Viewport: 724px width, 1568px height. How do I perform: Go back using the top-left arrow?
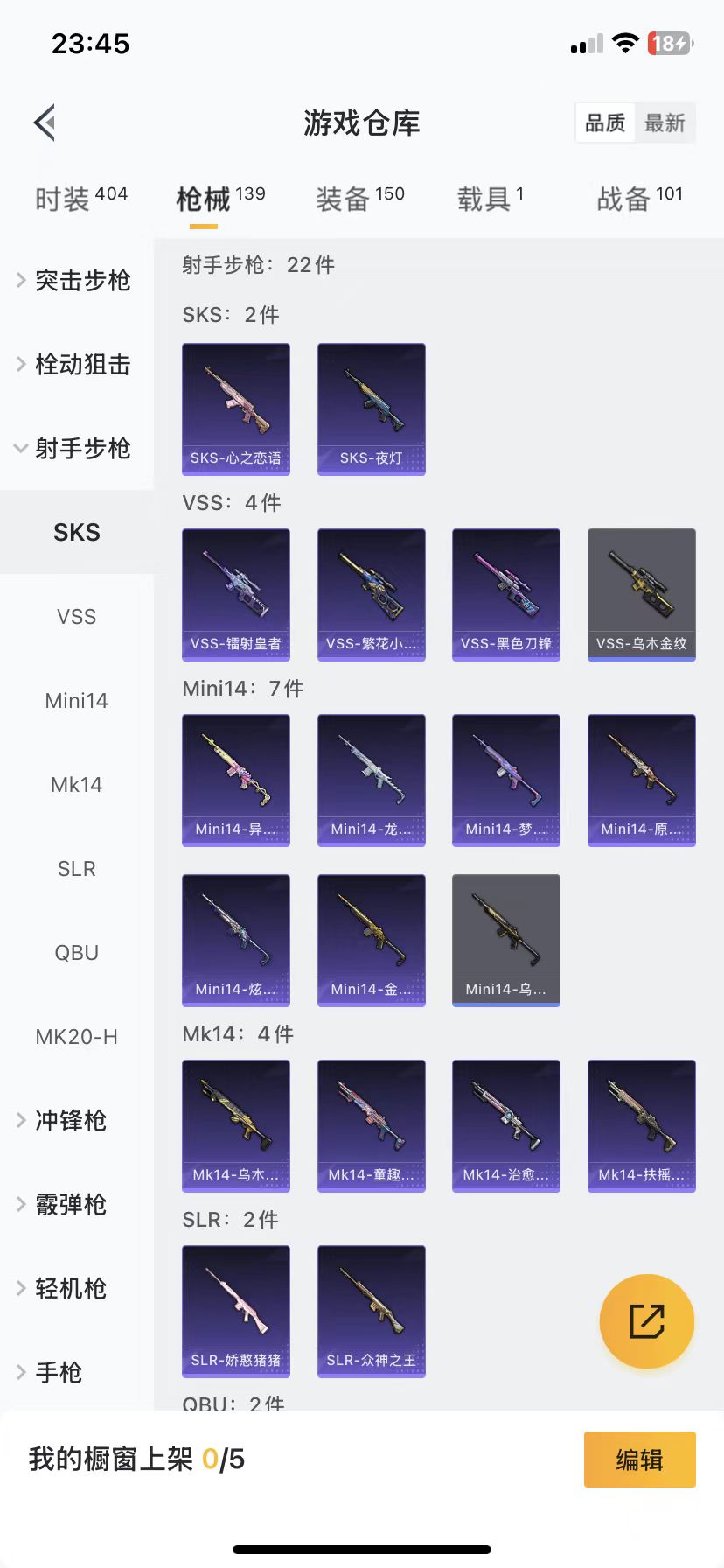45,122
